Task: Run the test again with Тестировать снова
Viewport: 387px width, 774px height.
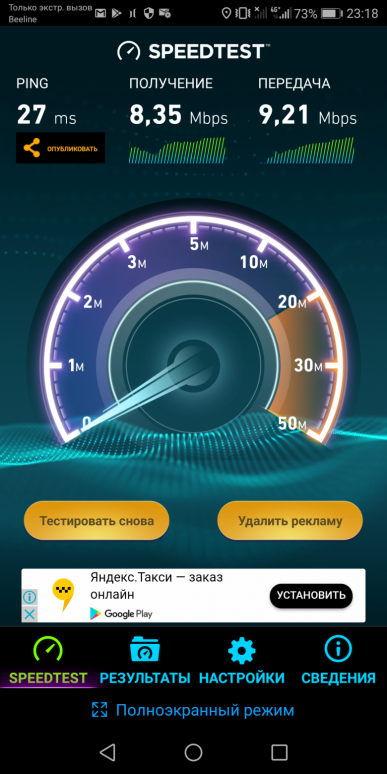Action: (x=97, y=521)
